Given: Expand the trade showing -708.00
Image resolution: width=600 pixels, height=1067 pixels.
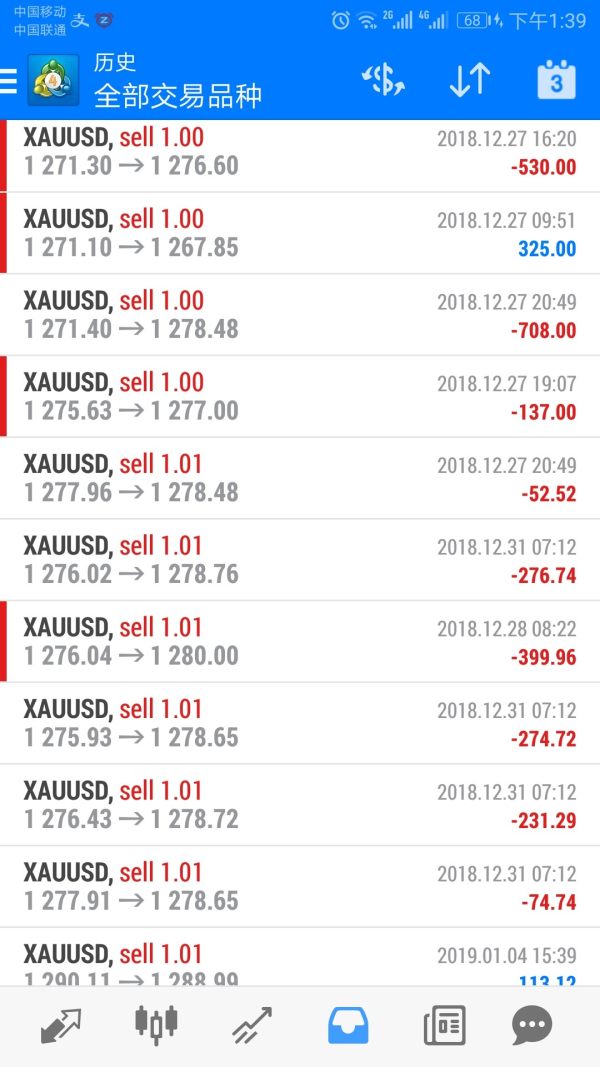Looking at the screenshot, I should pos(300,315).
